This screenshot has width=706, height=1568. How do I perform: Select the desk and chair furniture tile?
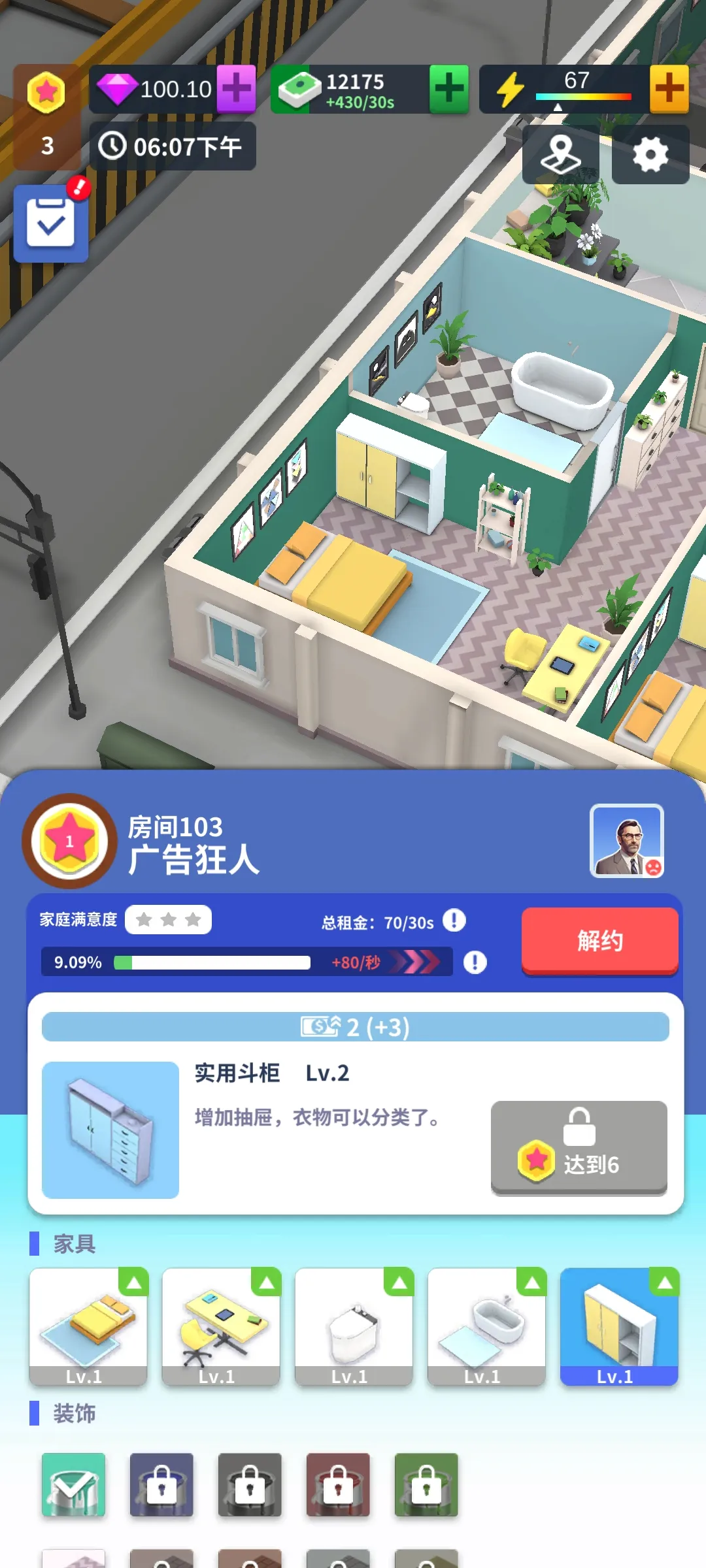click(x=221, y=1326)
